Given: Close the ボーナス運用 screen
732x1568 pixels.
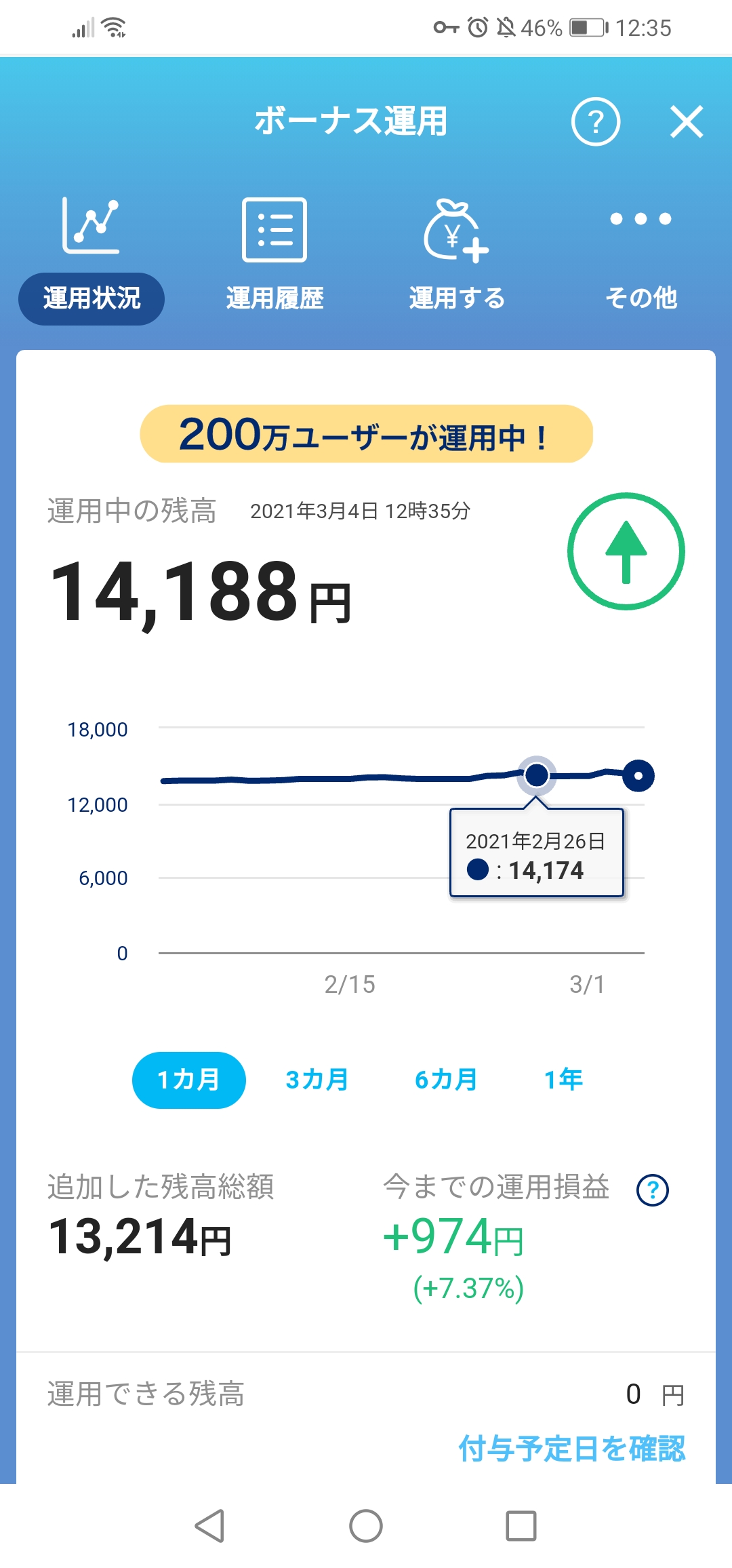Looking at the screenshot, I should pos(687,122).
